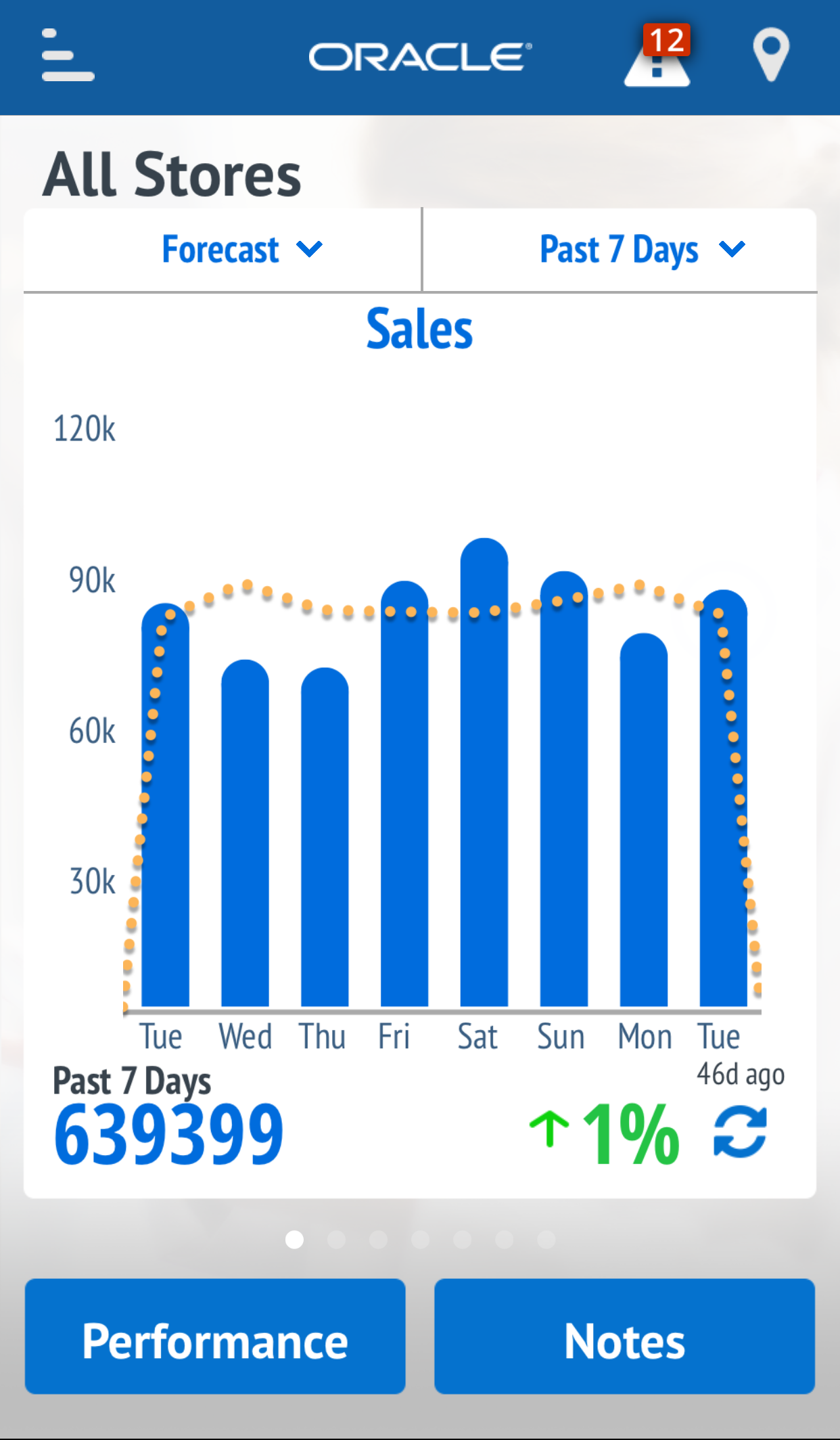Refresh the sales data

coord(741,1132)
